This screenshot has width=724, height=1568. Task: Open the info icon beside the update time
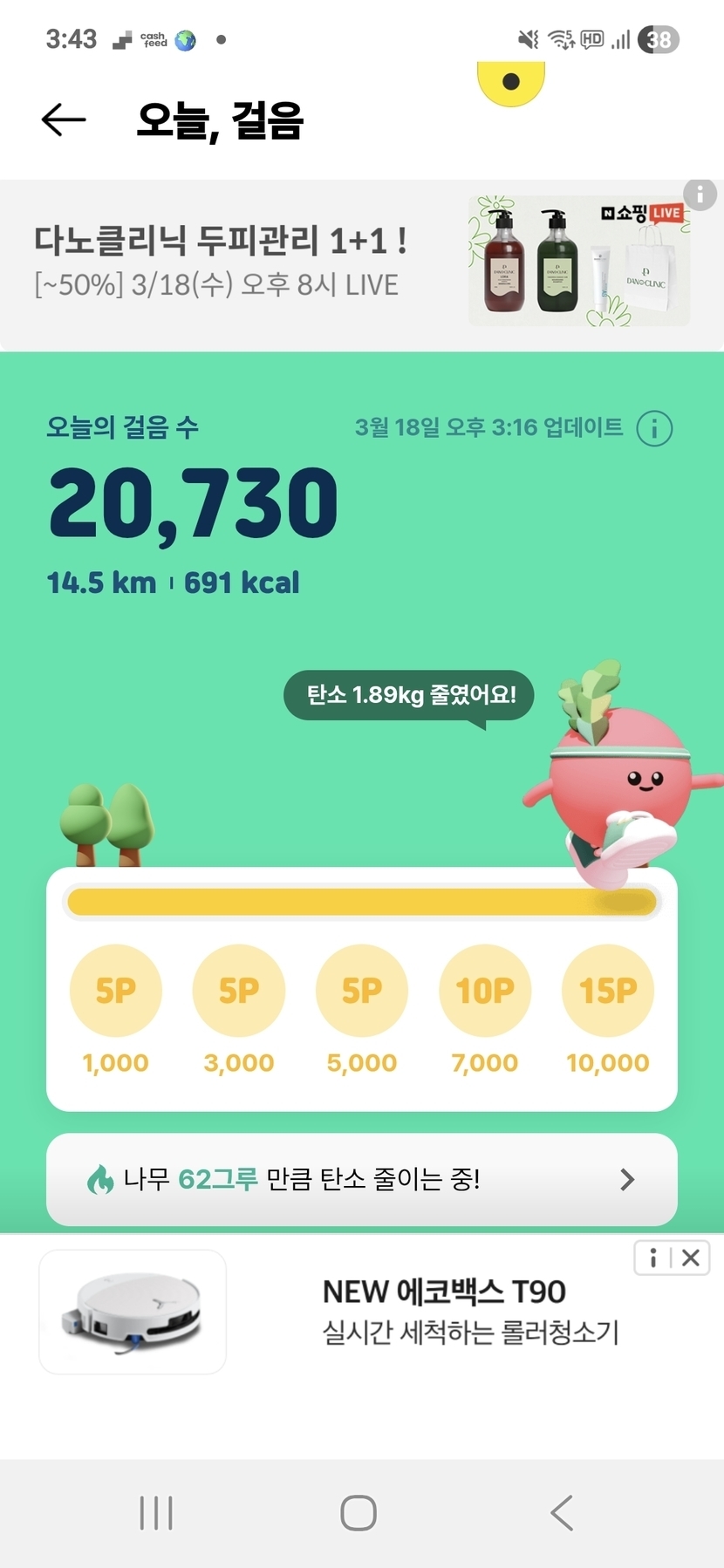654,428
